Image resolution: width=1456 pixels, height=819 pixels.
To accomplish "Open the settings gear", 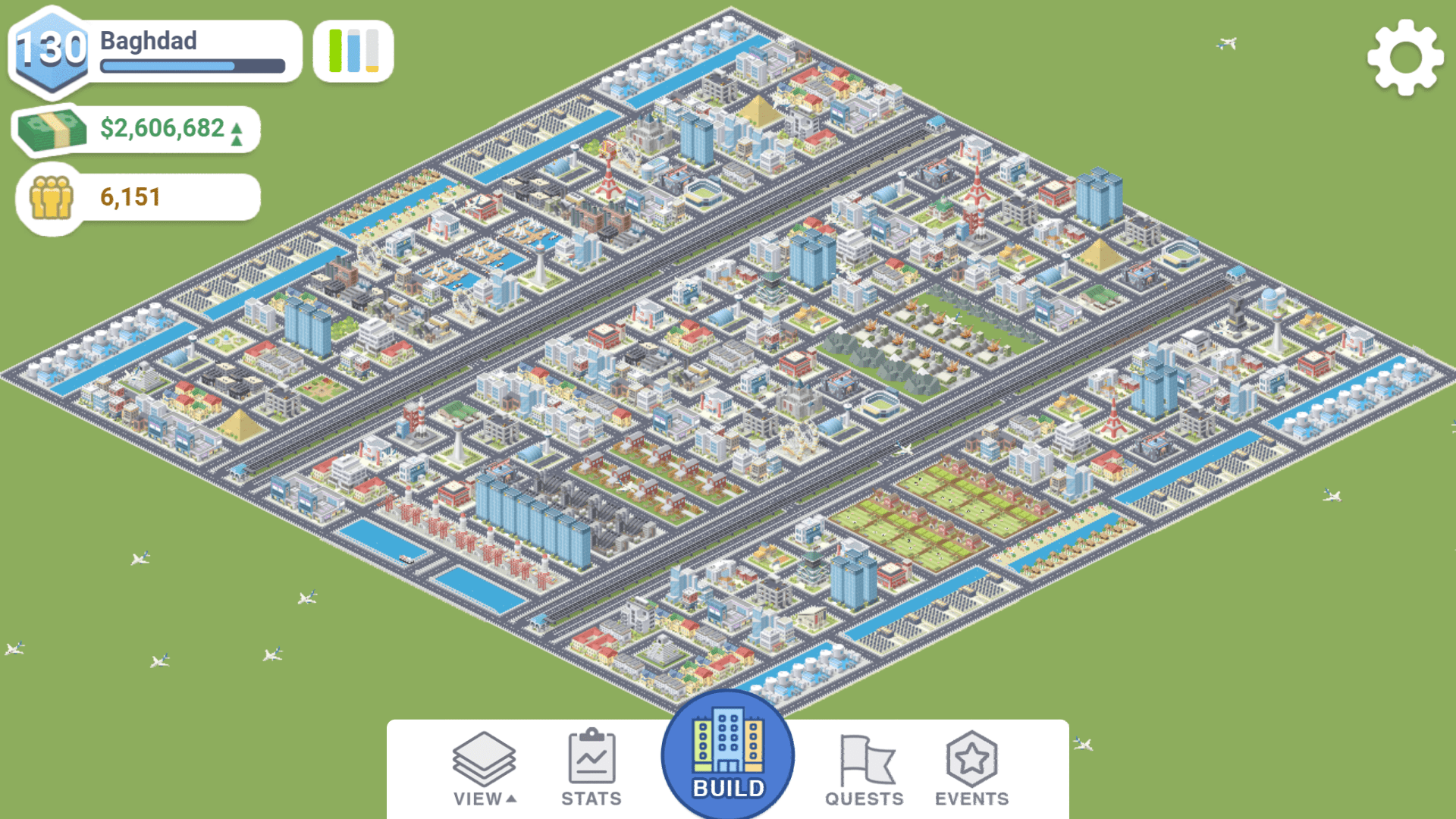I will pyautogui.click(x=1404, y=58).
